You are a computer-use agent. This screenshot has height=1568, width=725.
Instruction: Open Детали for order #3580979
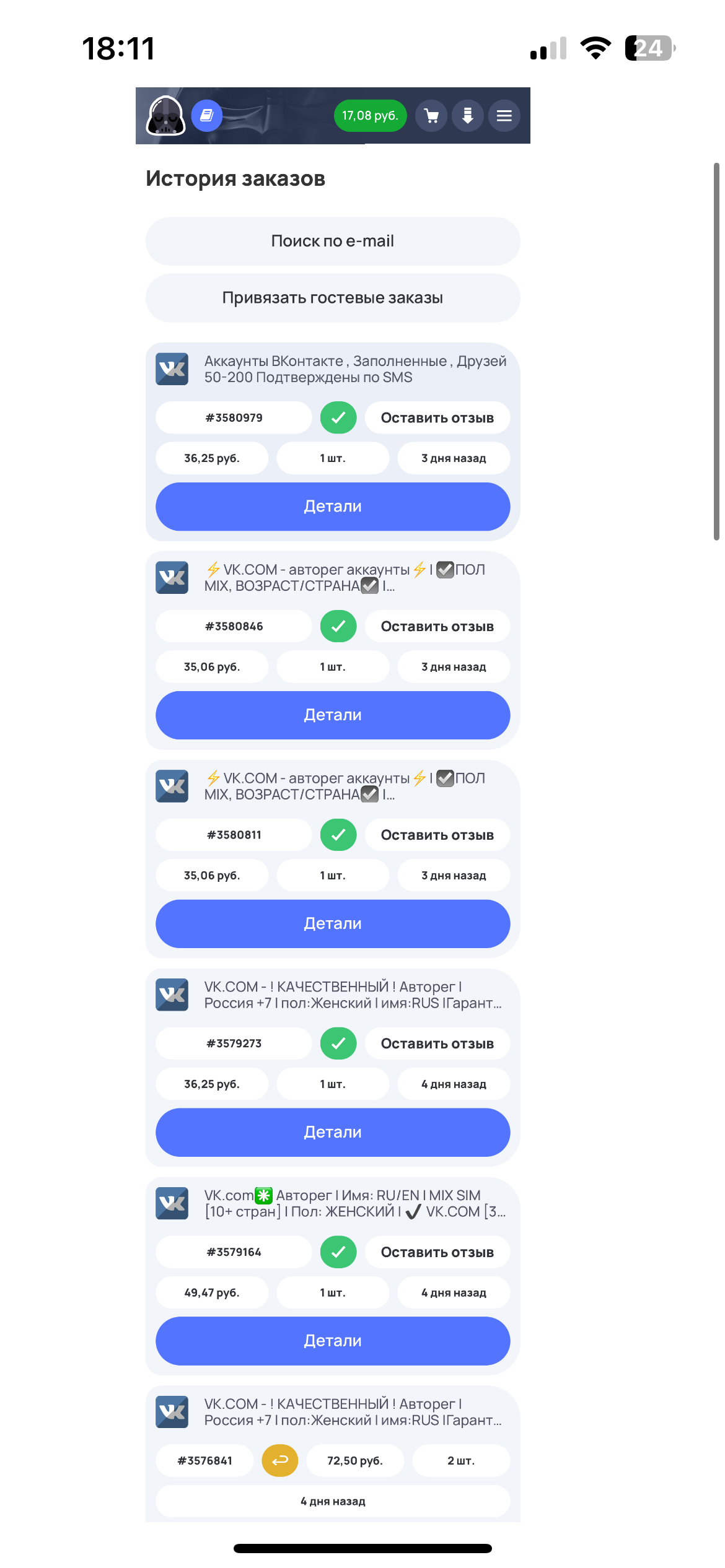333,507
